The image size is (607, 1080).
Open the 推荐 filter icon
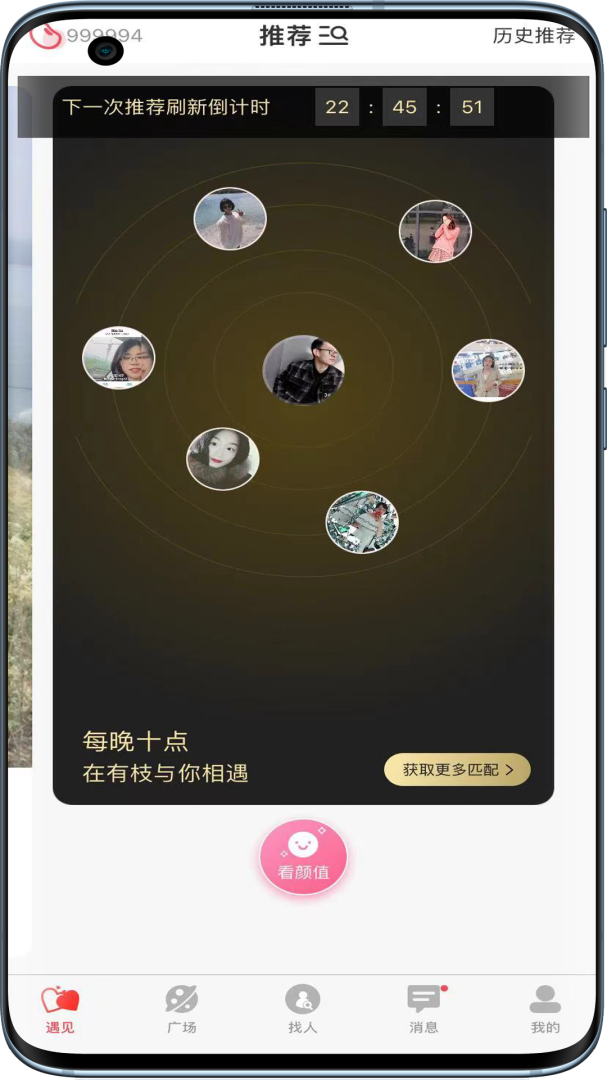click(334, 36)
